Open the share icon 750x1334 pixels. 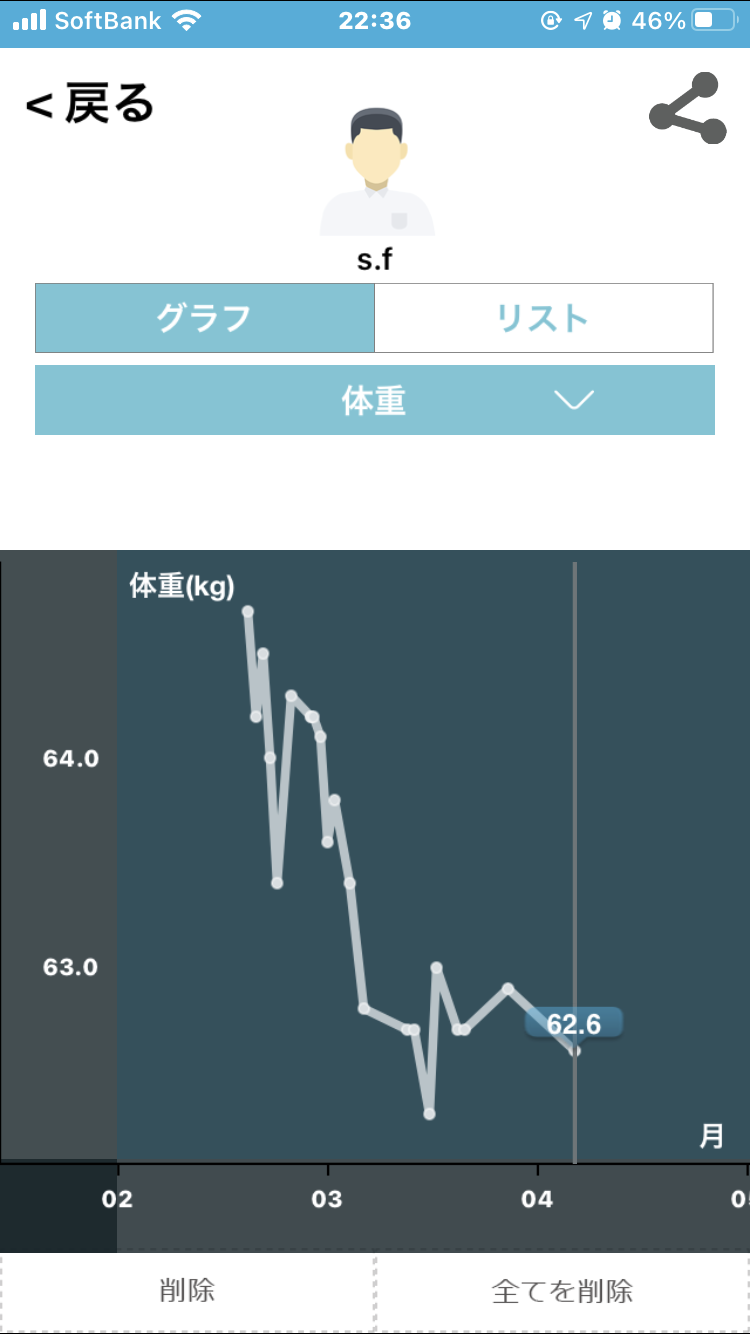point(688,108)
